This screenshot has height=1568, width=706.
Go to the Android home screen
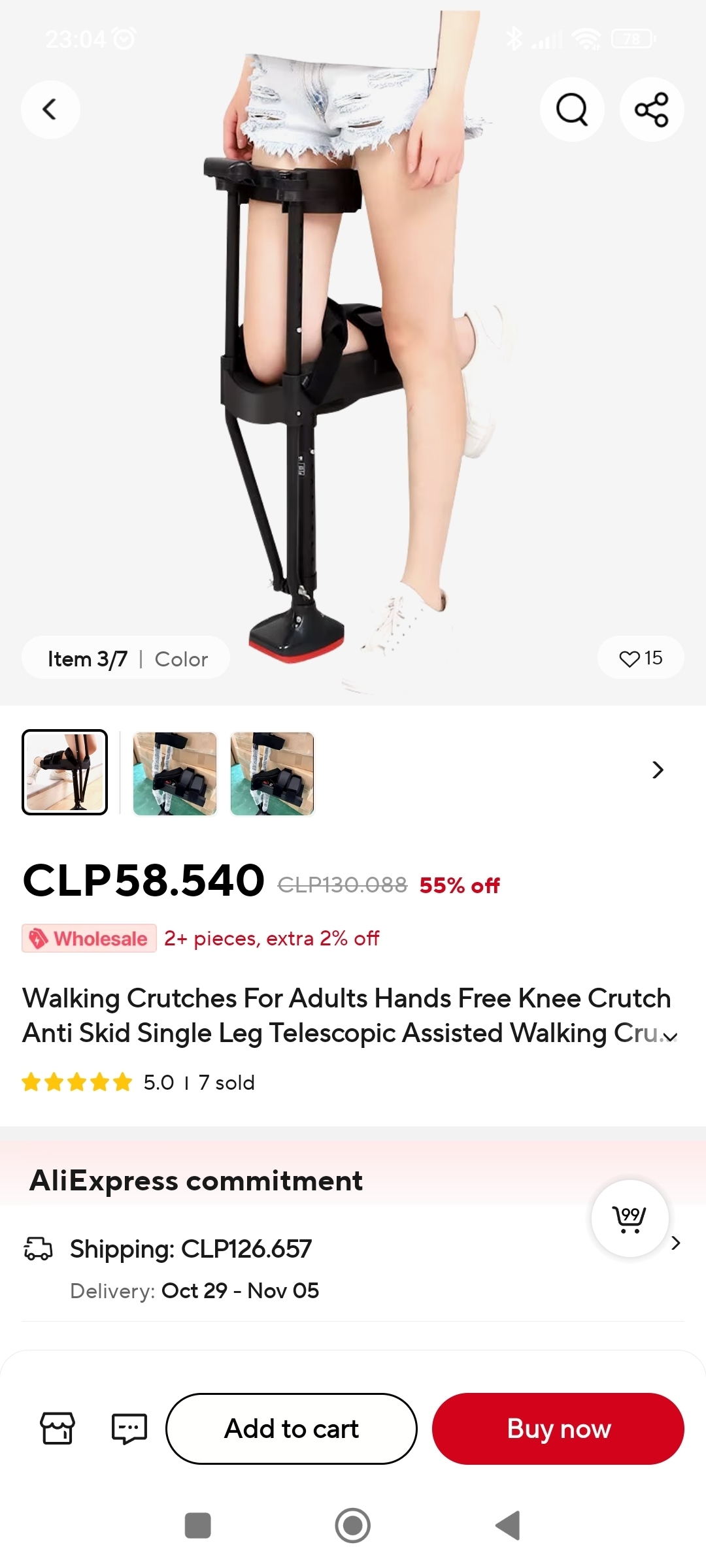[352, 1526]
